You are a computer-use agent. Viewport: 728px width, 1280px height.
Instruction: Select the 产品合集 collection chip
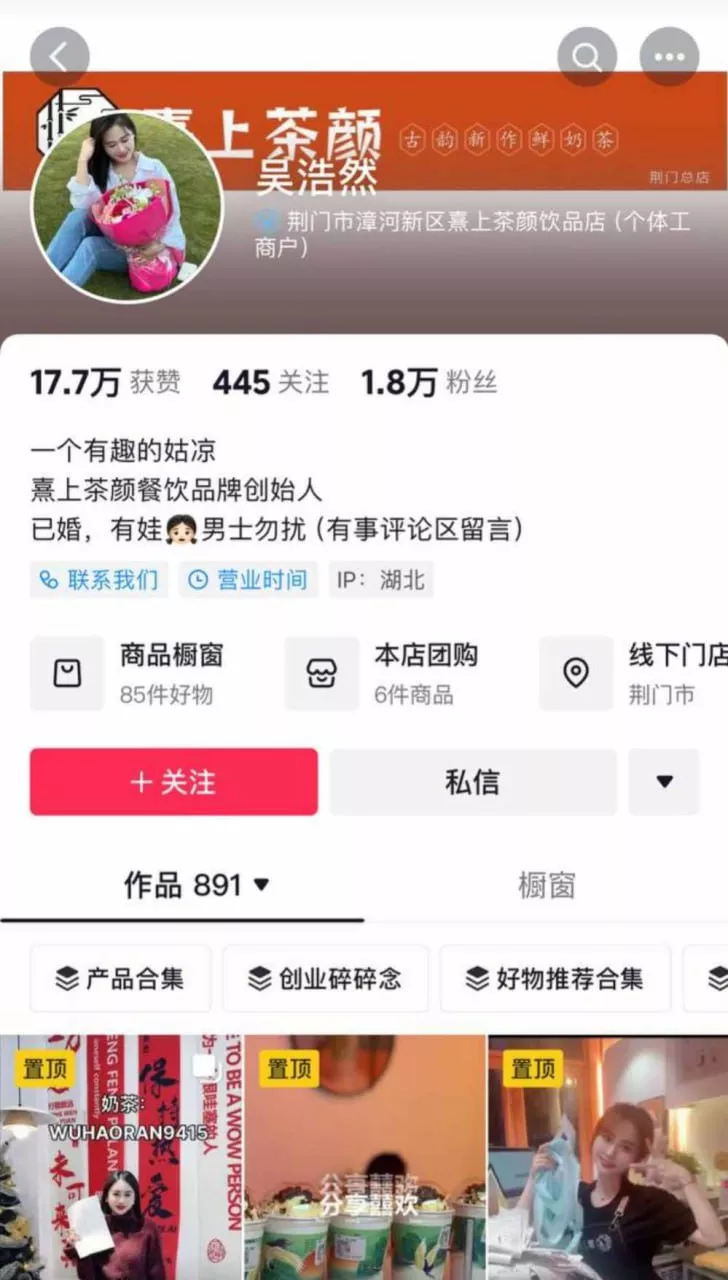coord(120,978)
